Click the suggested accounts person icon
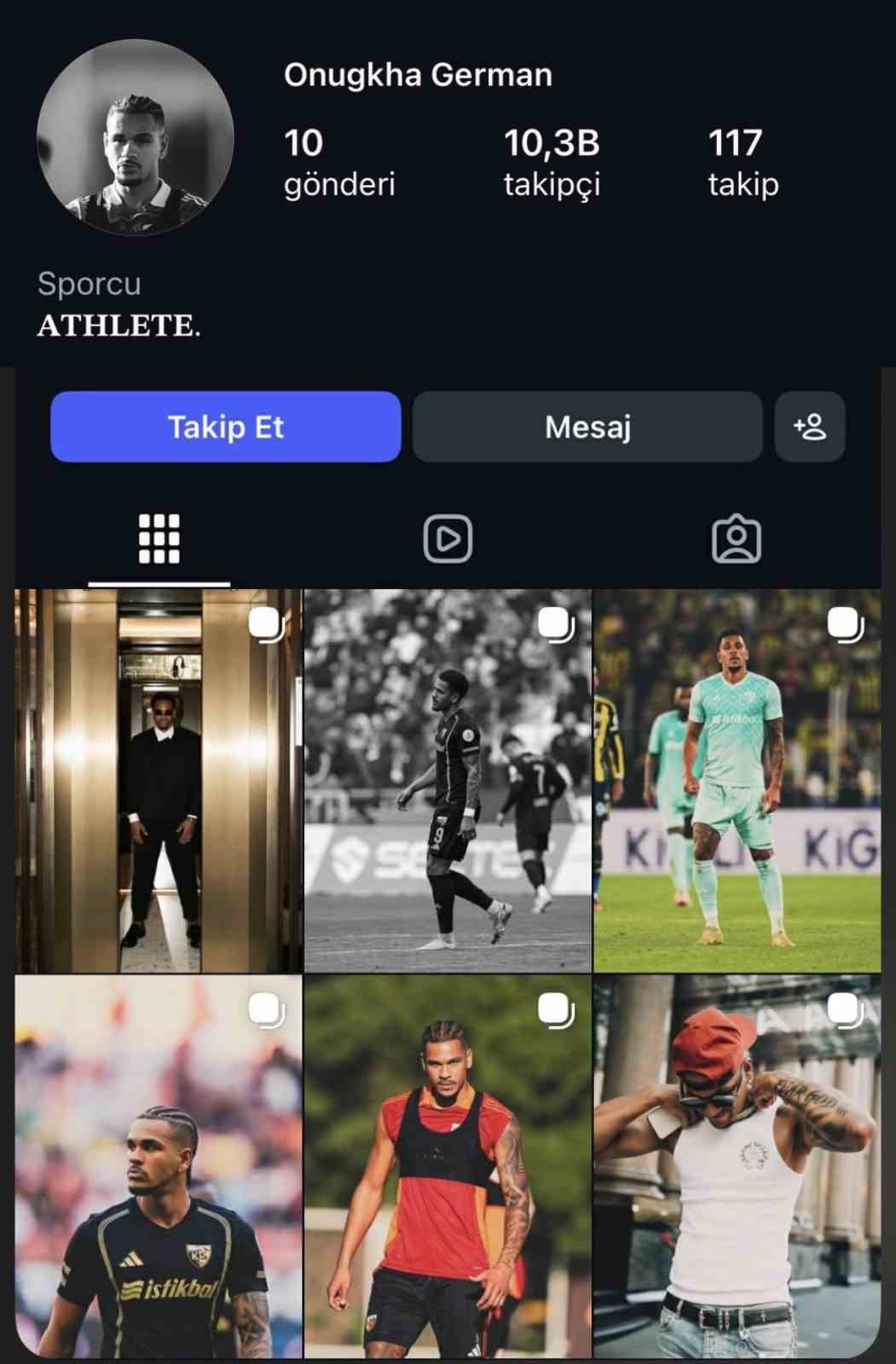The height and width of the screenshot is (1364, 896). 810,428
